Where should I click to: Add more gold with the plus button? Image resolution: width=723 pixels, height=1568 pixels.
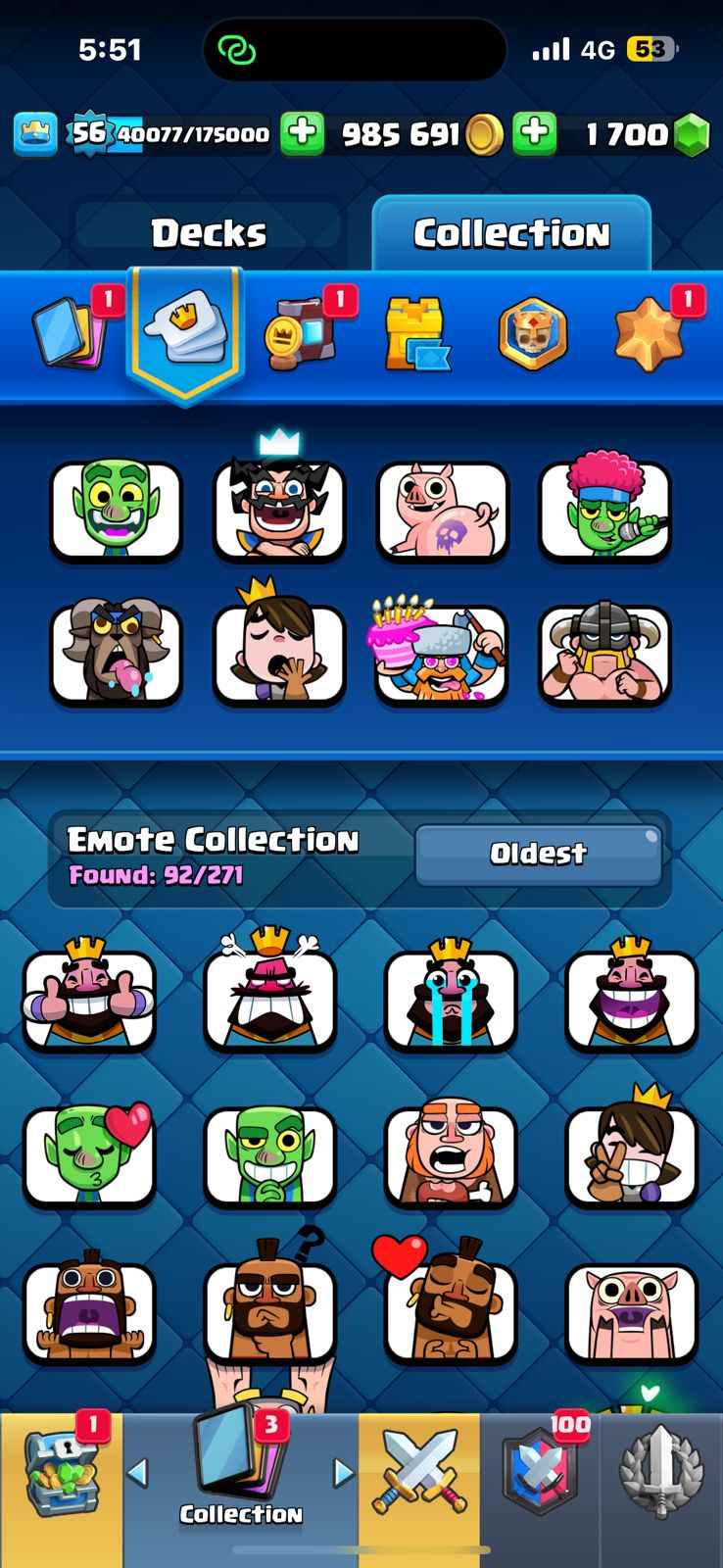click(x=302, y=134)
